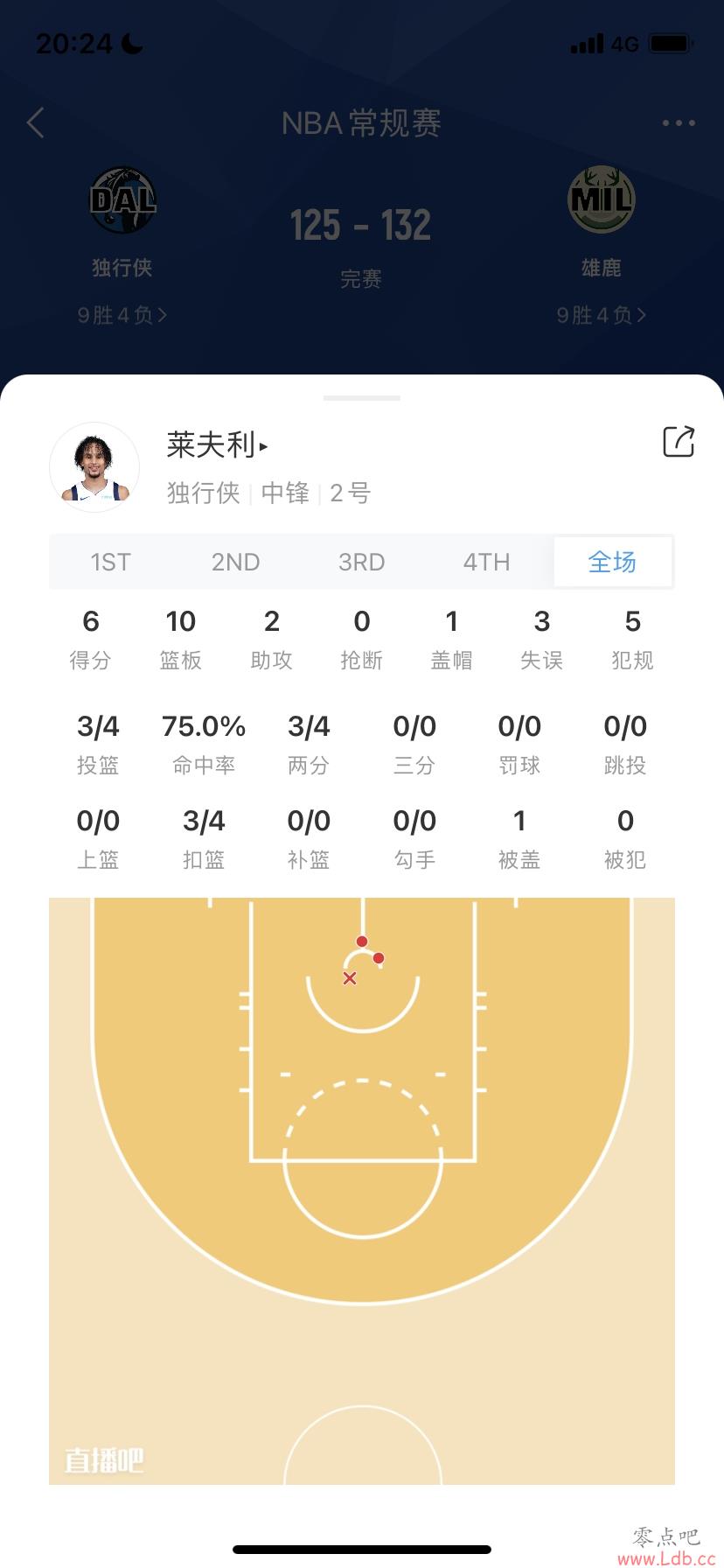The height and width of the screenshot is (1568, 724).
Task: Open 莱夫利's player profile
Action: 217,445
